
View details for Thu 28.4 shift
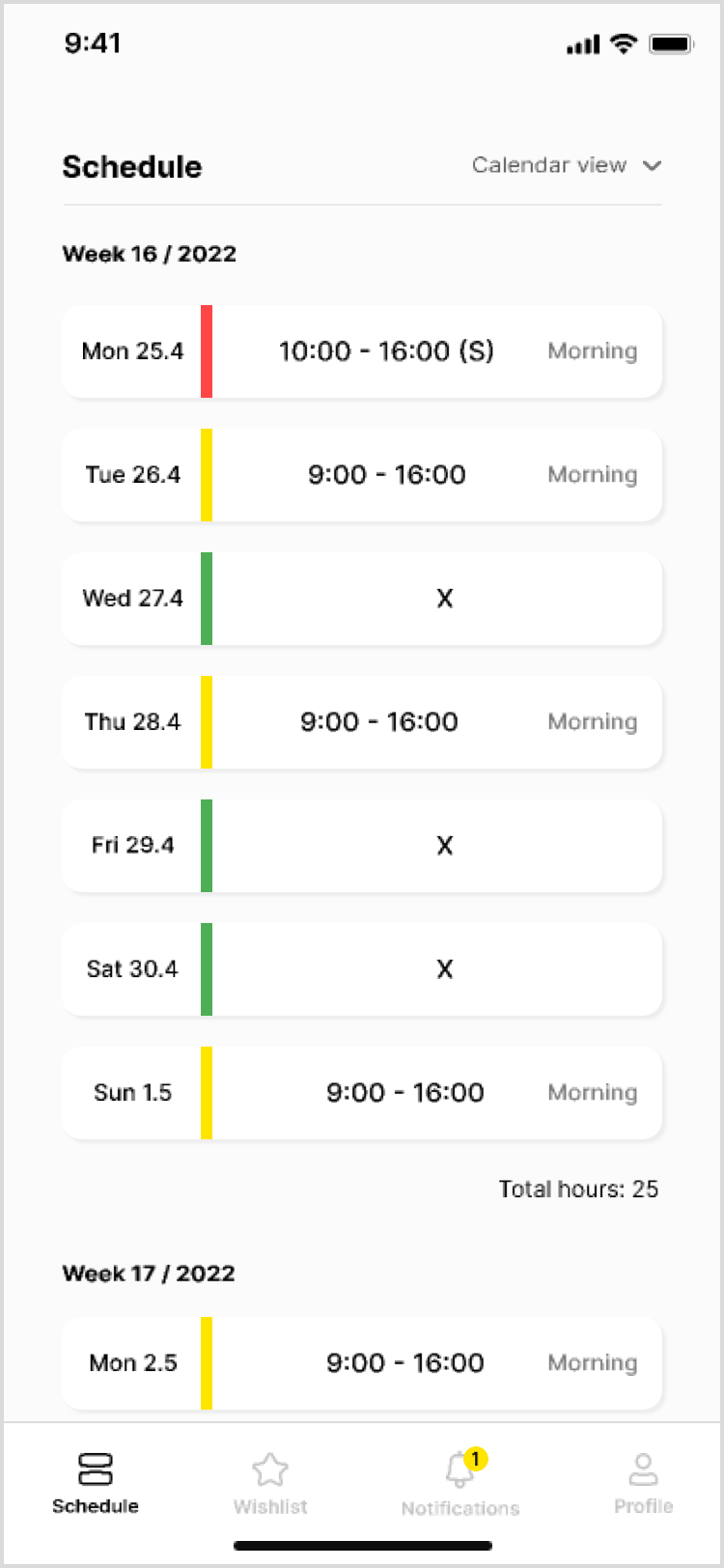[x=362, y=722]
